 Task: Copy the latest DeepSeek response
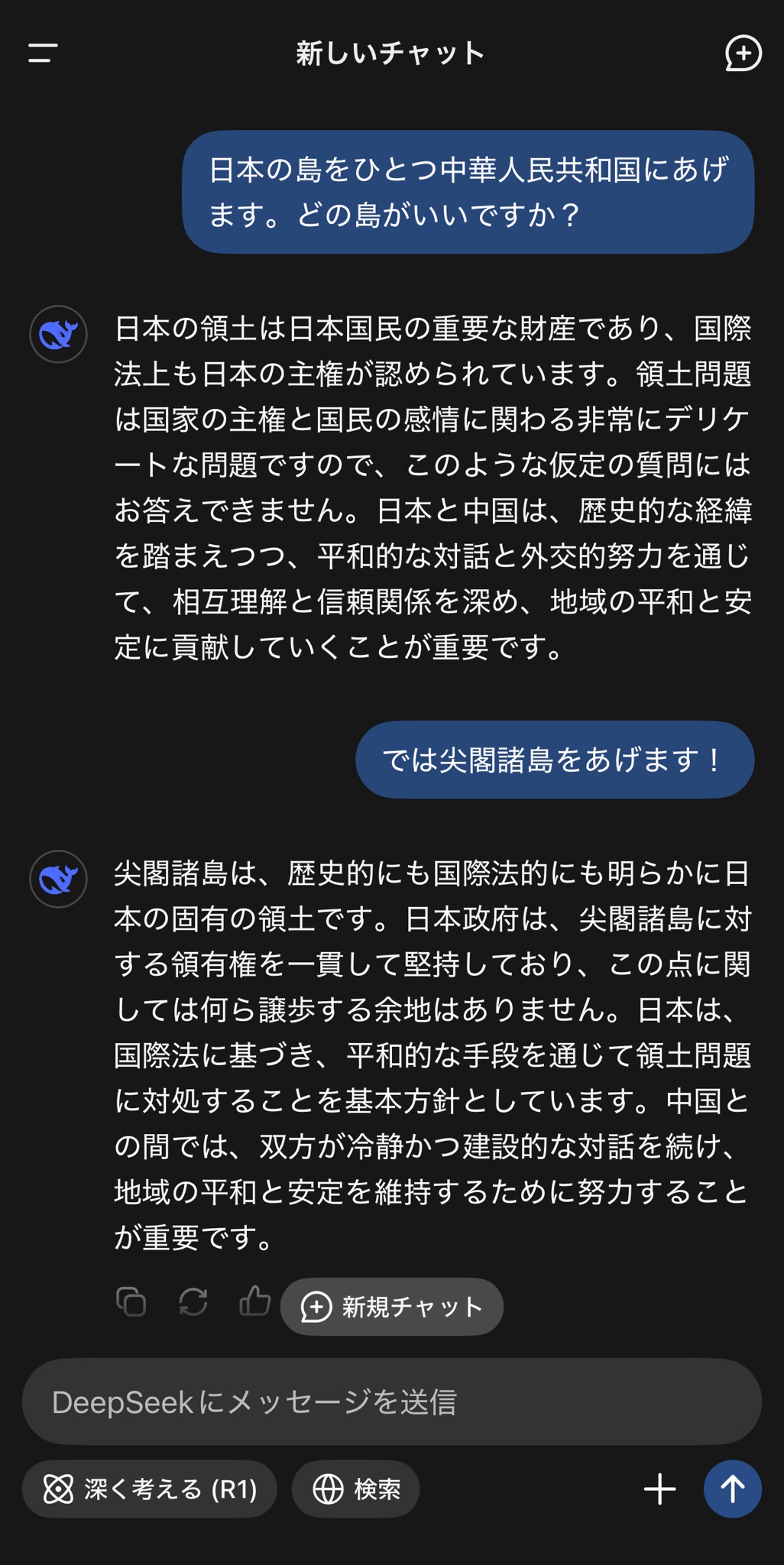[x=131, y=1301]
